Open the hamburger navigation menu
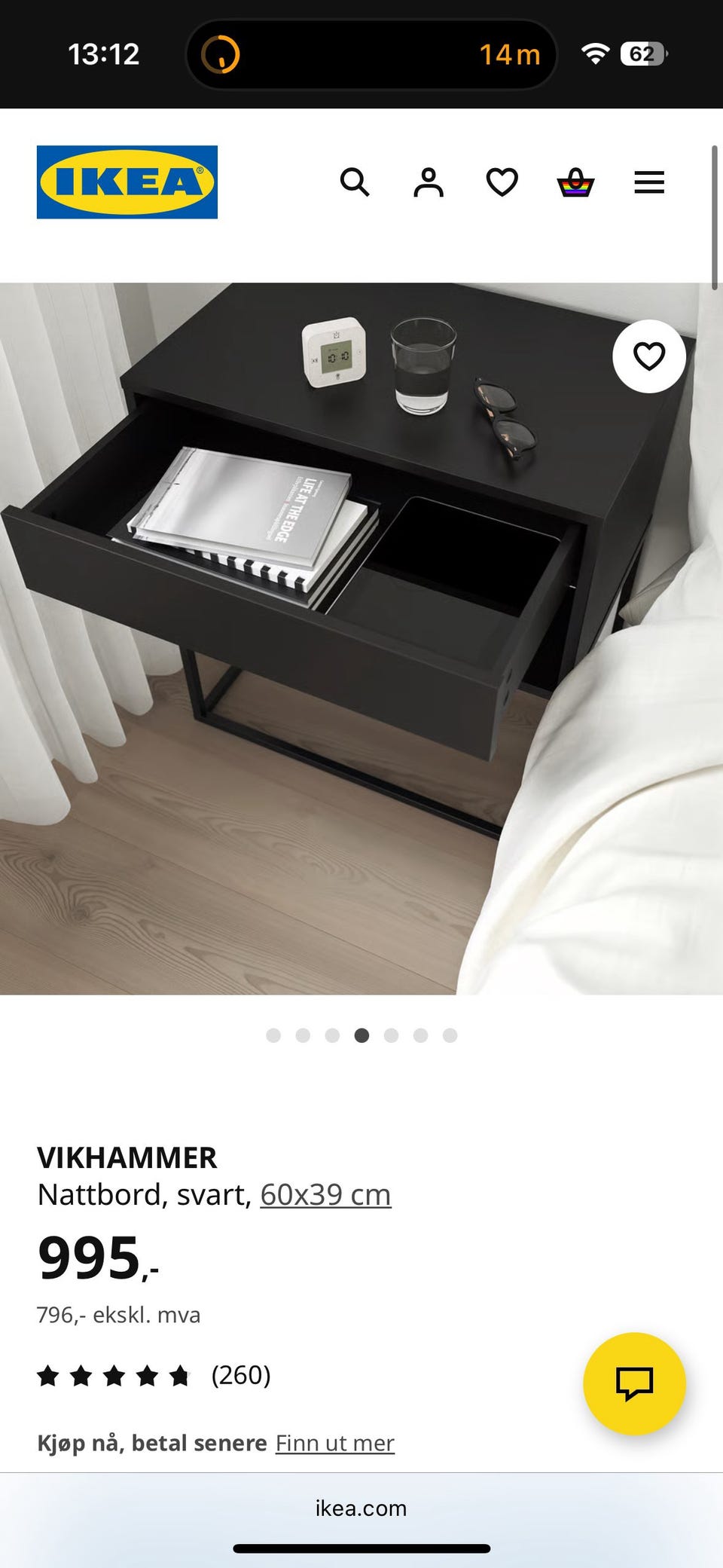Screen dimensions: 723x1568 648,182
